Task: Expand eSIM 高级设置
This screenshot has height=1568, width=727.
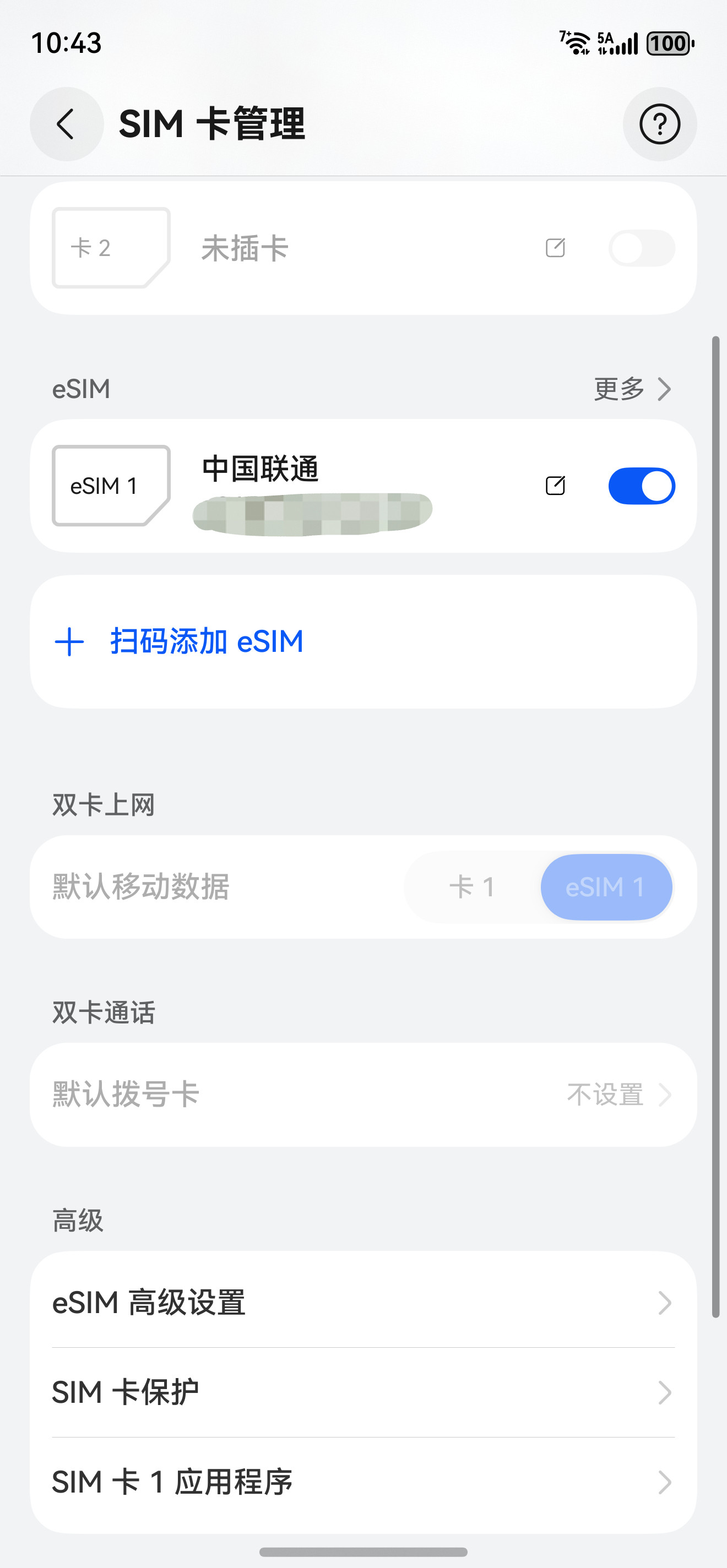Action: pos(363,1303)
